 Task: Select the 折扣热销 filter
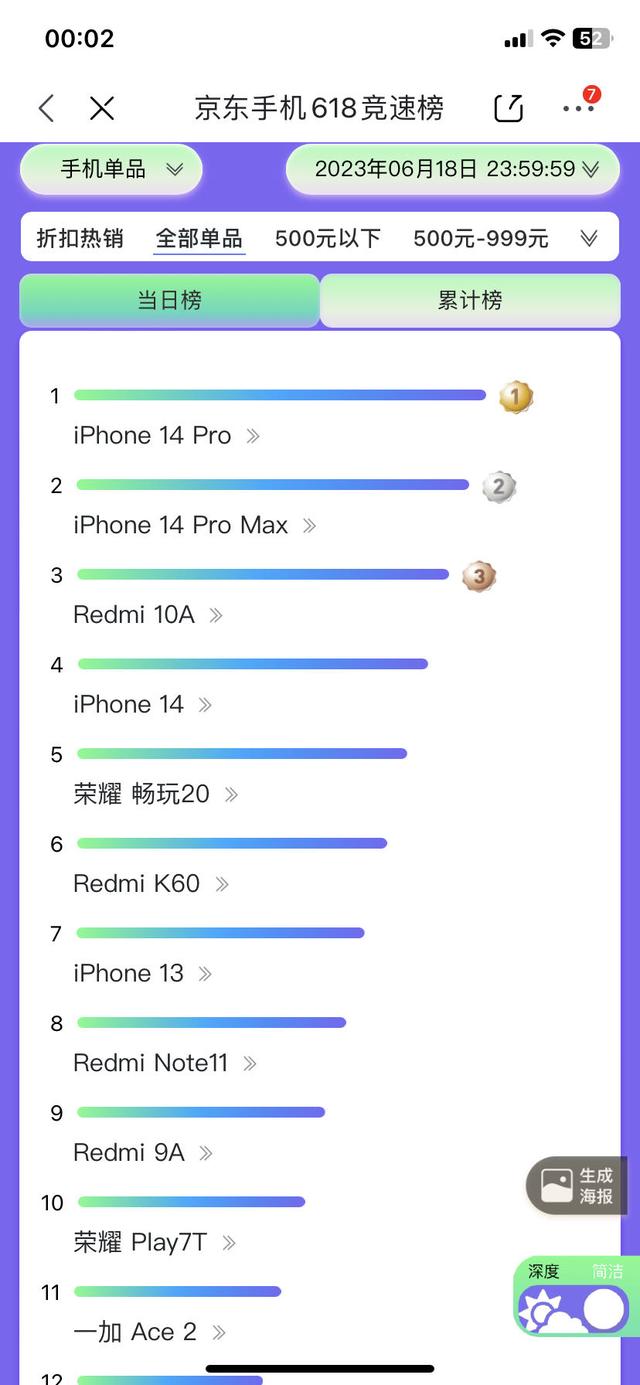coord(80,238)
